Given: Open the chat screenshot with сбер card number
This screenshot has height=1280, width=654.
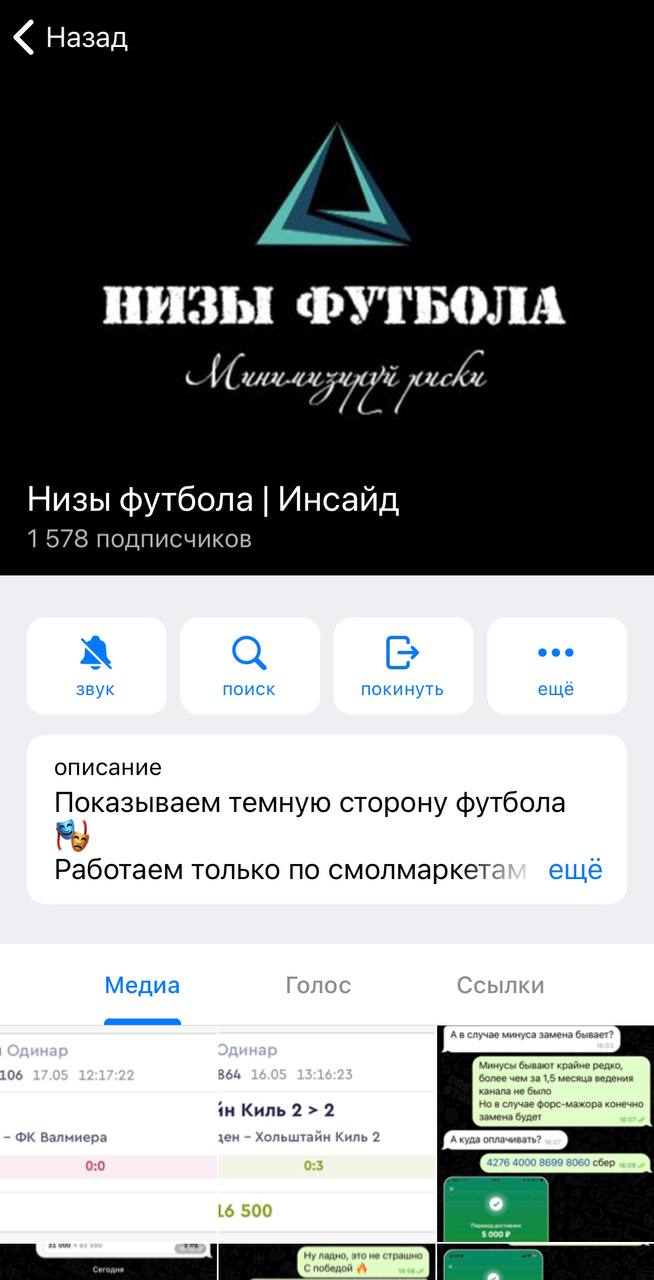Looking at the screenshot, I should point(546,1133).
